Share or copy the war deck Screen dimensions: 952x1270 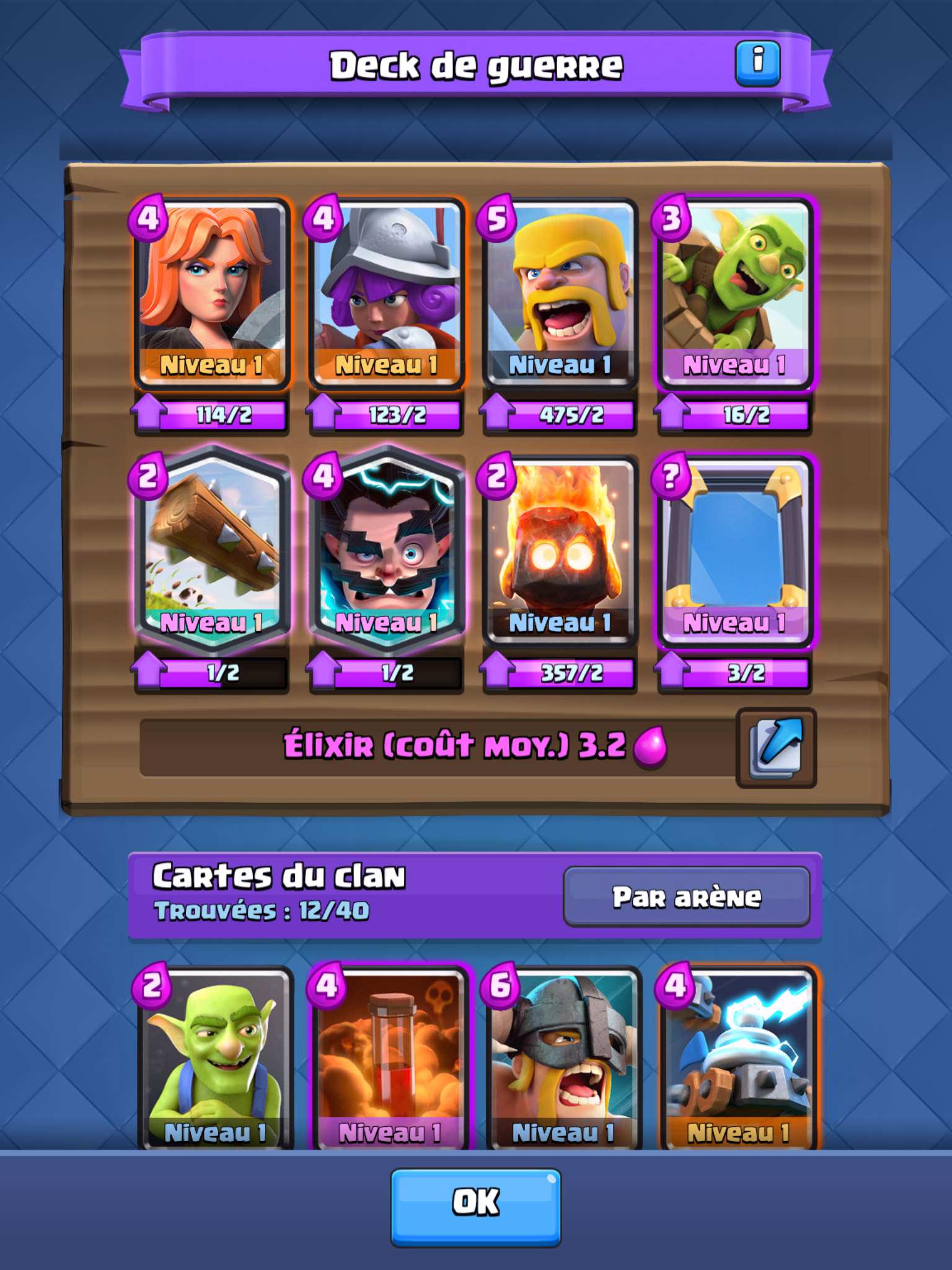click(x=776, y=748)
